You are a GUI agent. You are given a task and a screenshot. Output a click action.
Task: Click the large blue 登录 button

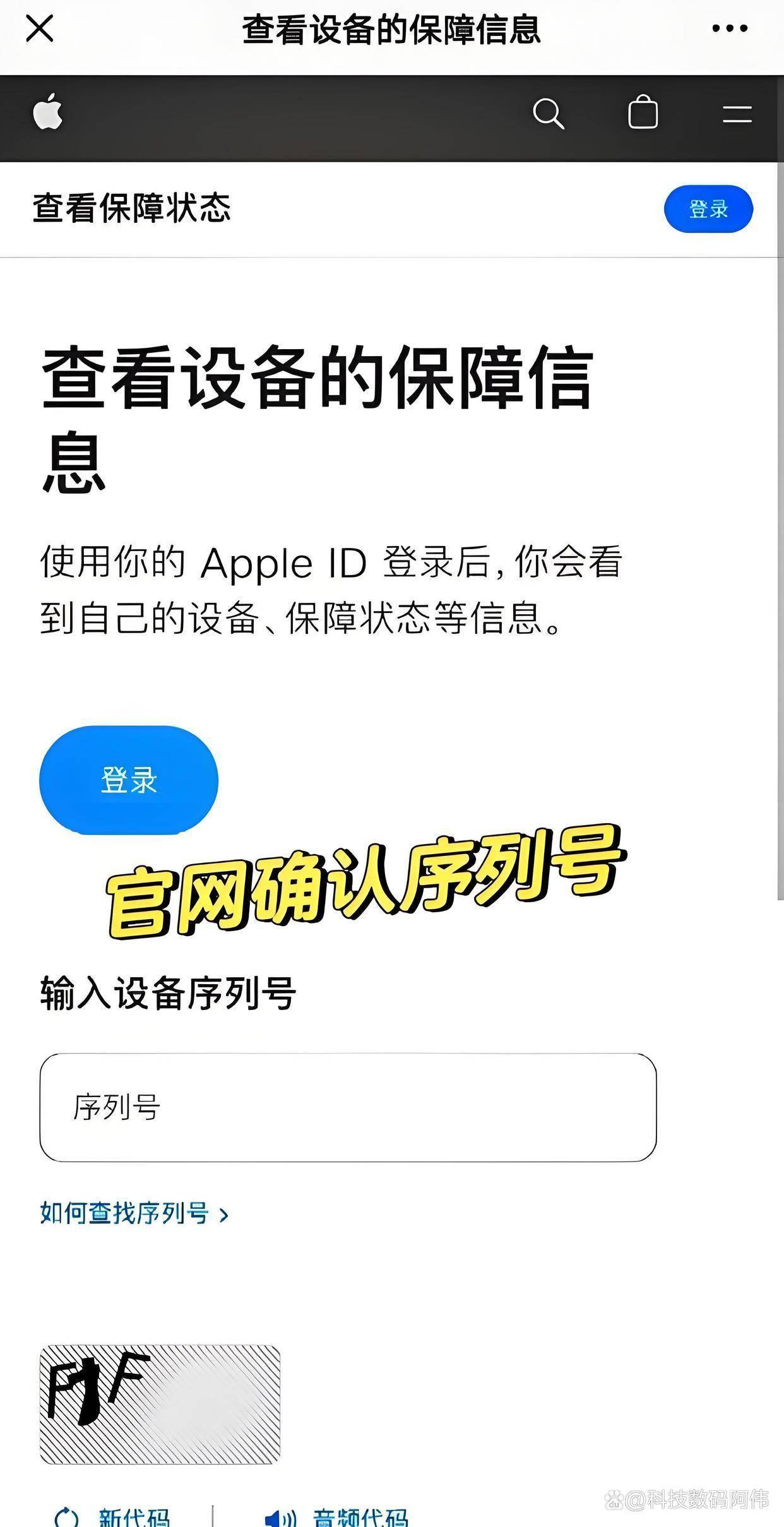[x=128, y=780]
